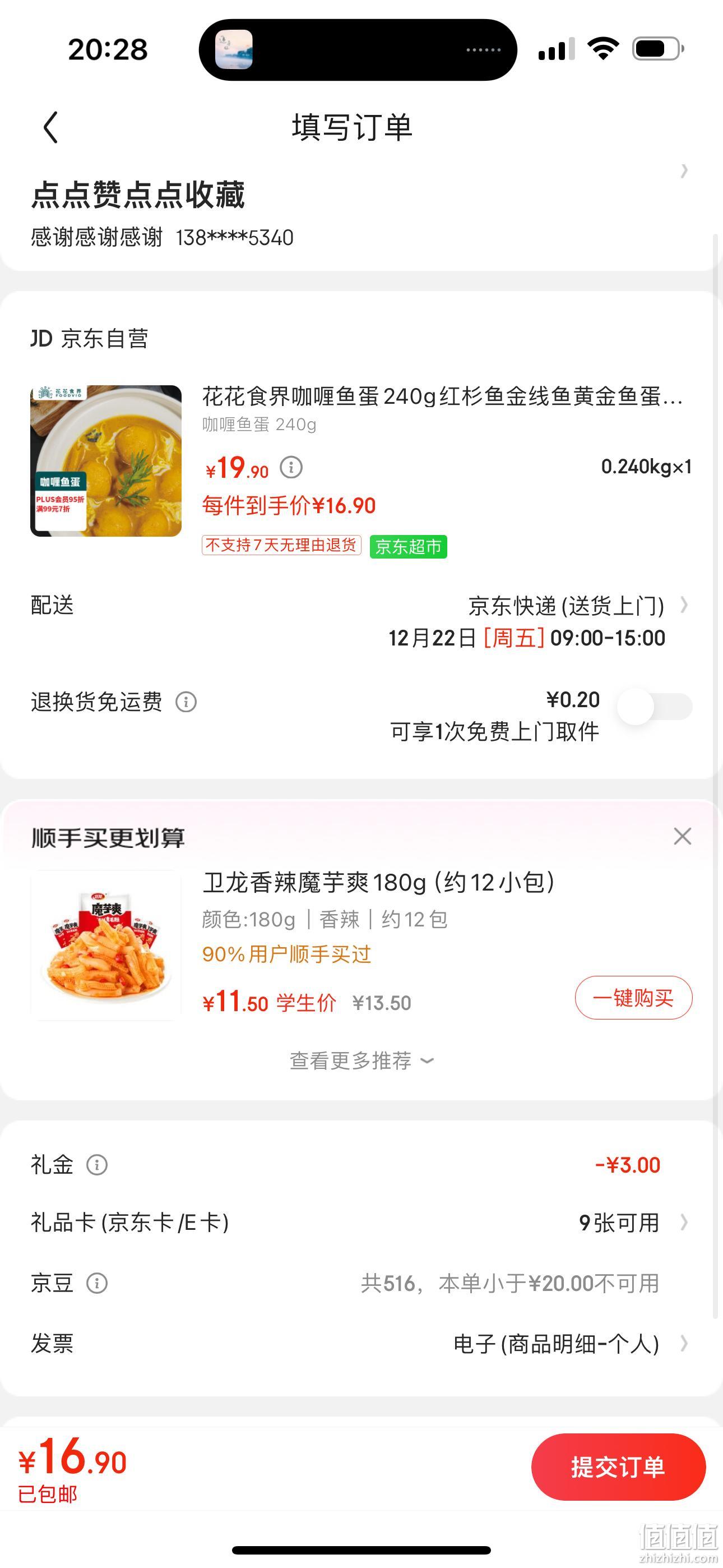Open 礼品卡 (京东卡/E卡) options
This screenshot has height=1568, width=723.
361,1222
